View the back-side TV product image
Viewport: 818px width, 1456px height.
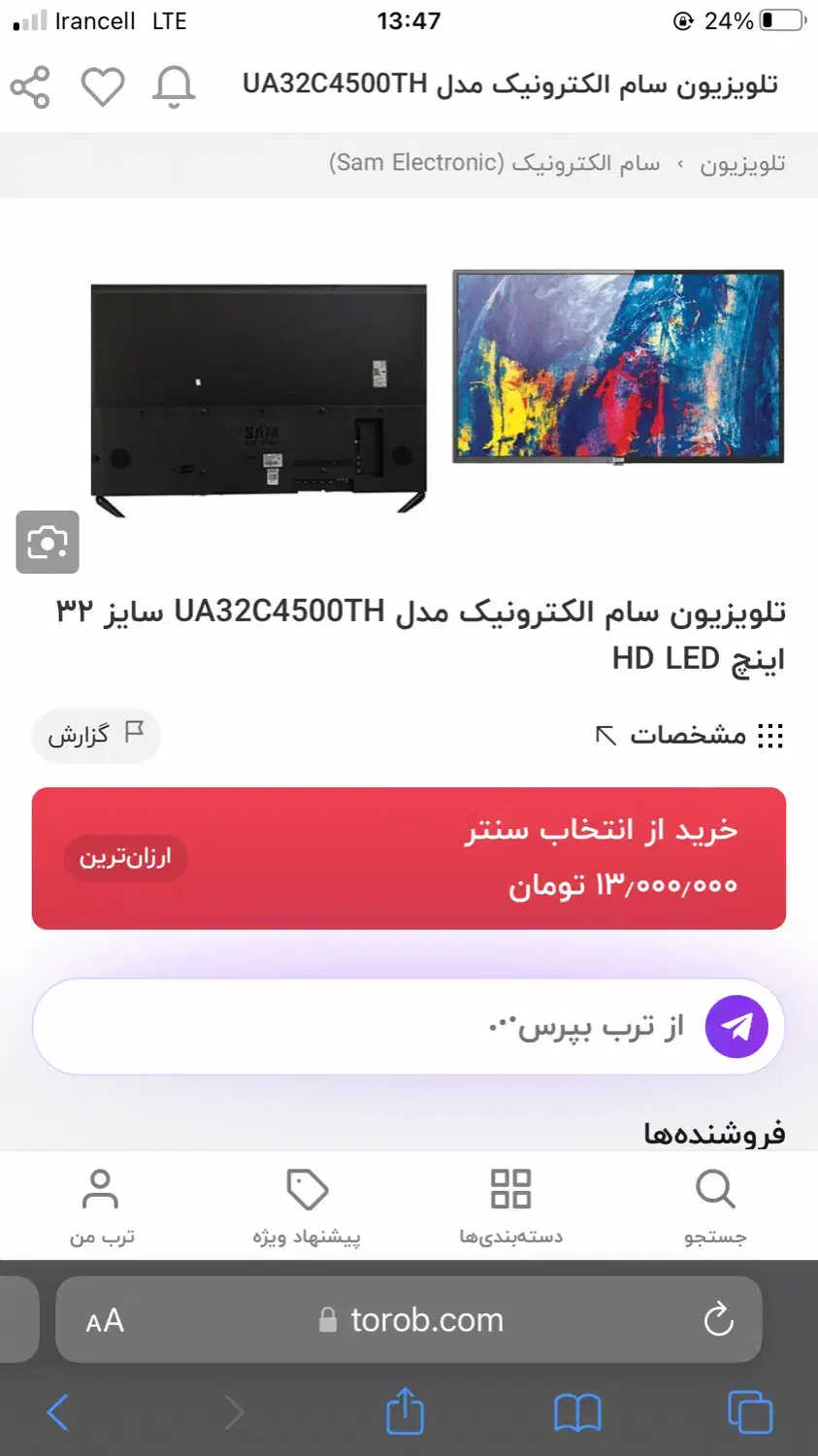(258, 398)
